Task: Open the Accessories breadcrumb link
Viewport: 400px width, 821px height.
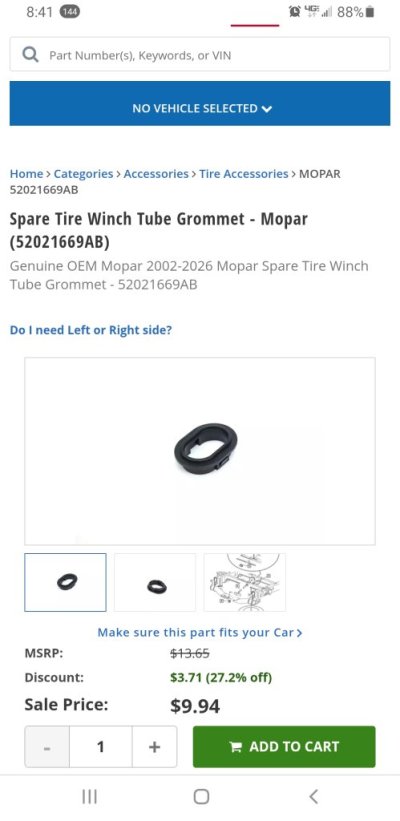Action: (156, 174)
